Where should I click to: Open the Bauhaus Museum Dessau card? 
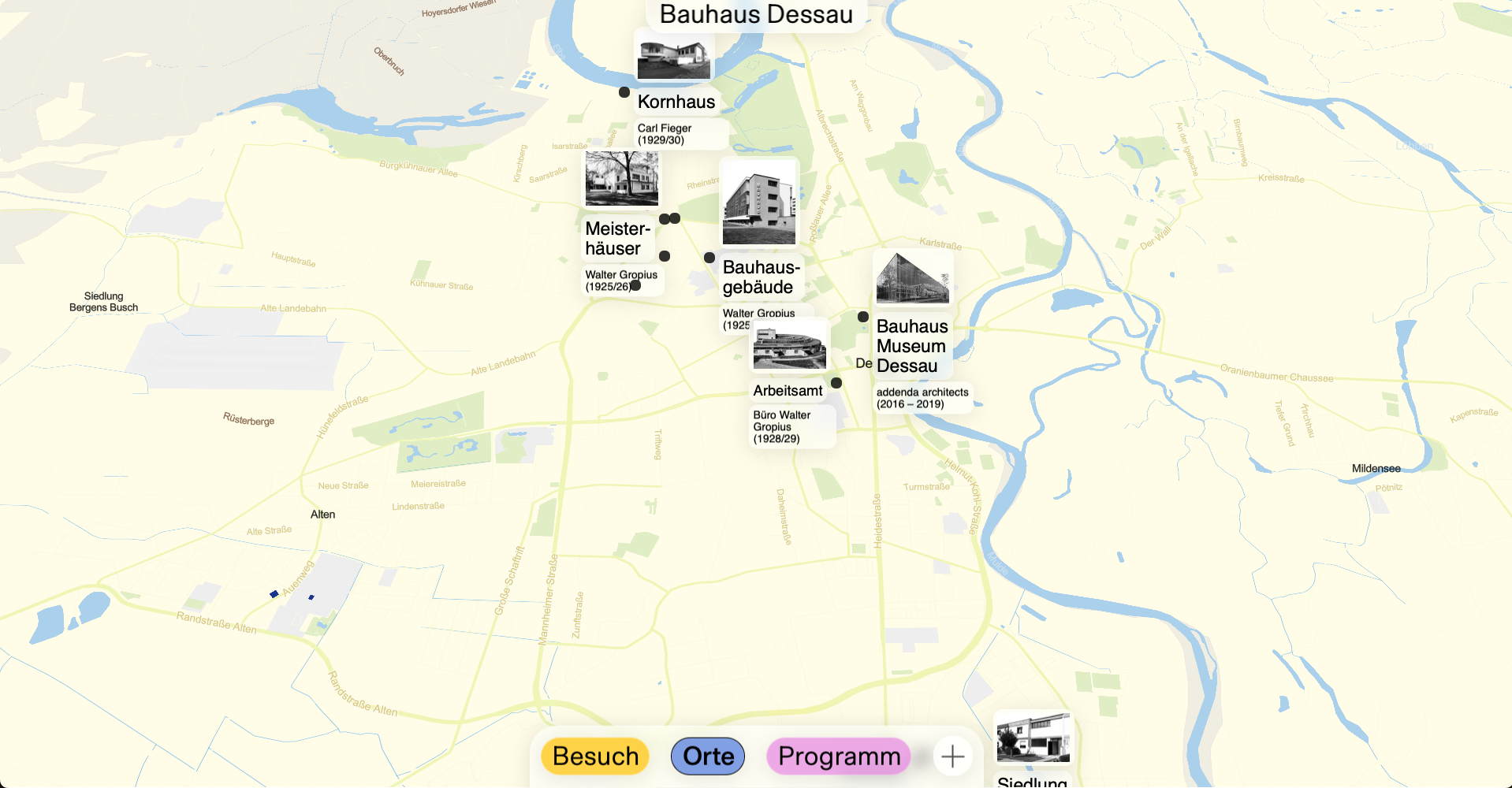point(912,346)
